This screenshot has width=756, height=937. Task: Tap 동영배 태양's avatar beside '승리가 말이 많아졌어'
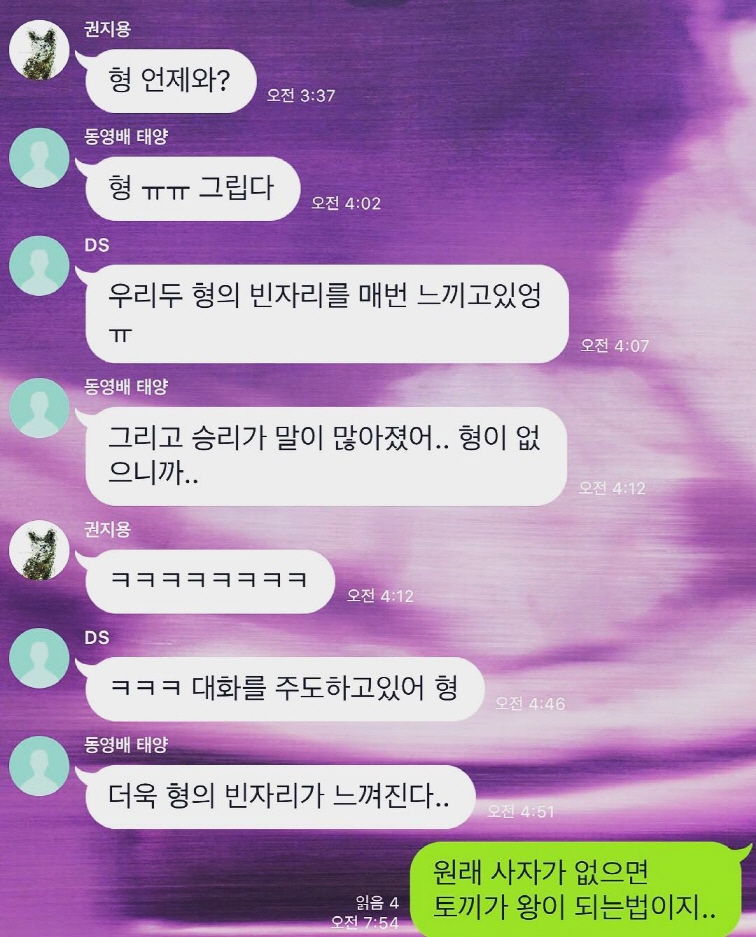tap(39, 408)
